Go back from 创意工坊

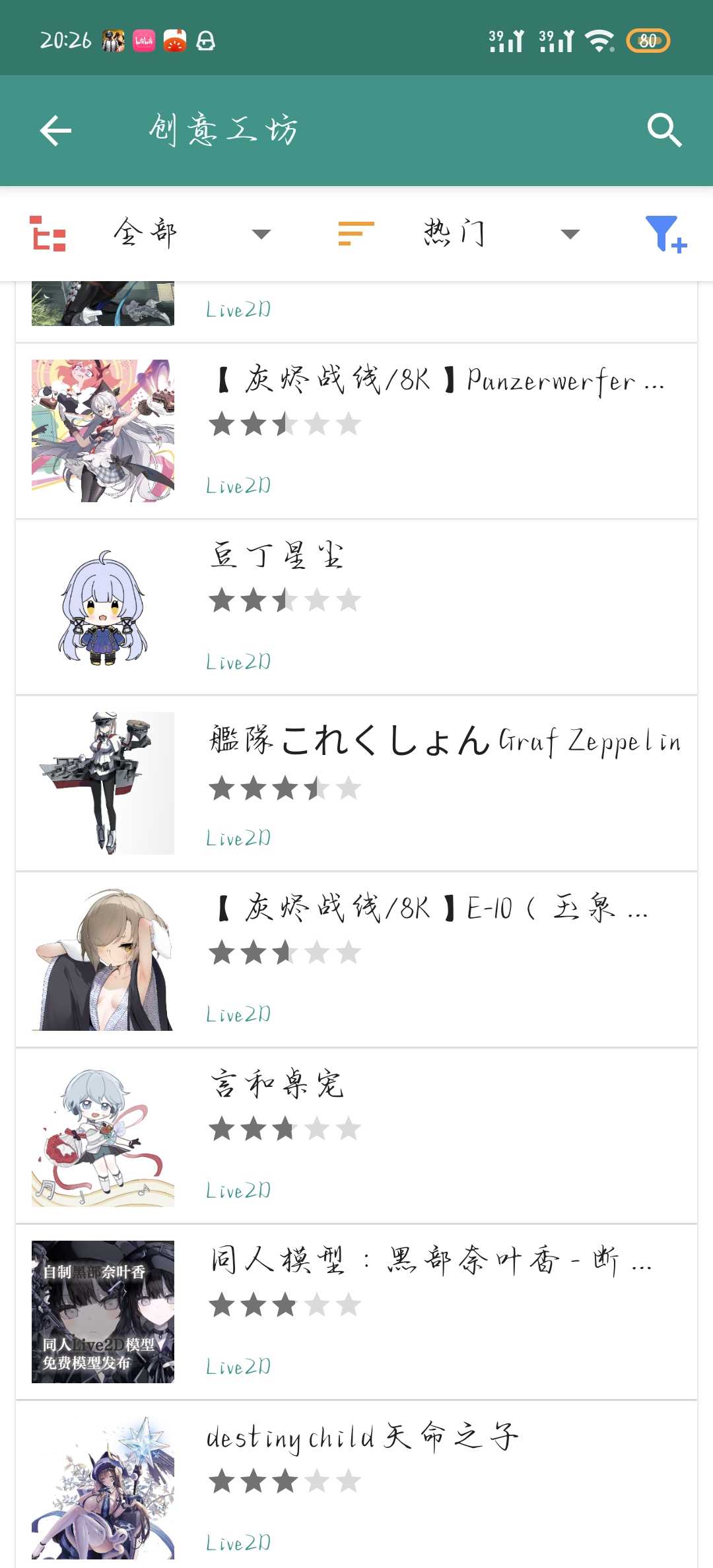coord(55,131)
